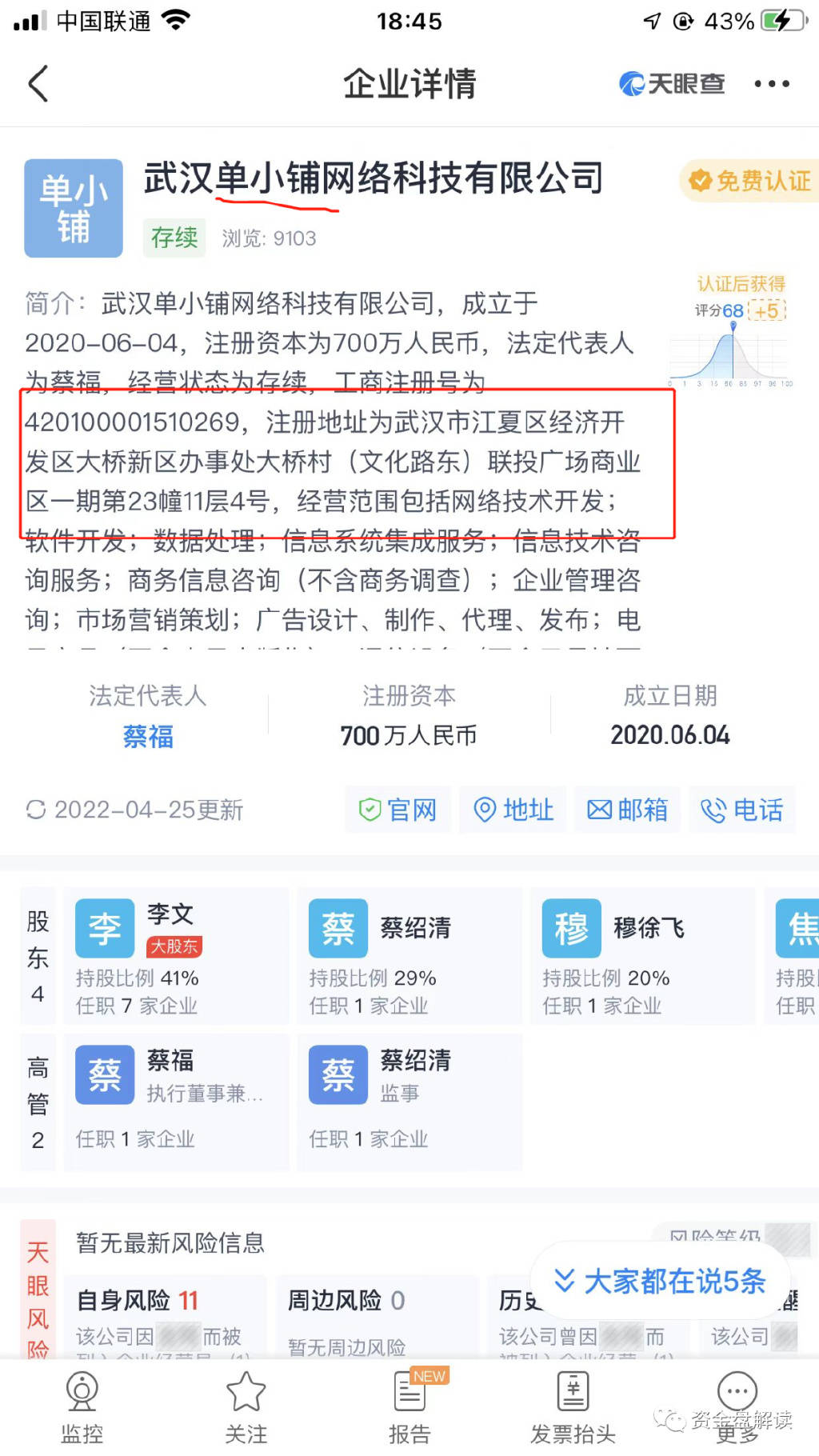Image resolution: width=819 pixels, height=1456 pixels.
Task: Open executive 蔡福's card
Action: tap(176, 1102)
